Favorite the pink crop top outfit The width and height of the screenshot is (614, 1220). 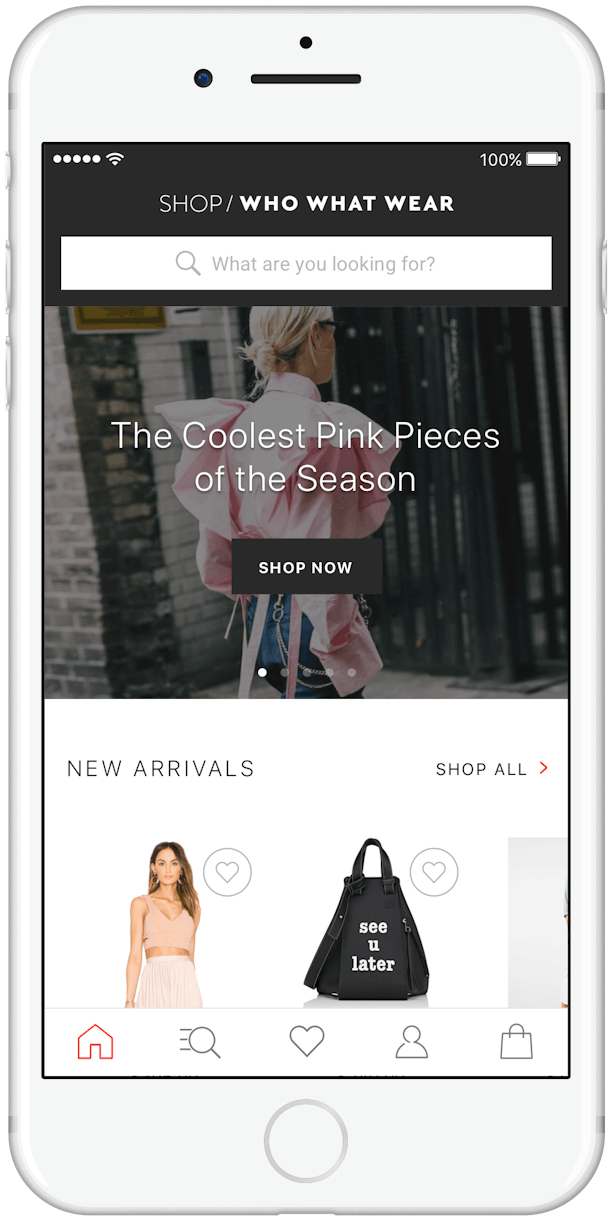click(x=228, y=873)
